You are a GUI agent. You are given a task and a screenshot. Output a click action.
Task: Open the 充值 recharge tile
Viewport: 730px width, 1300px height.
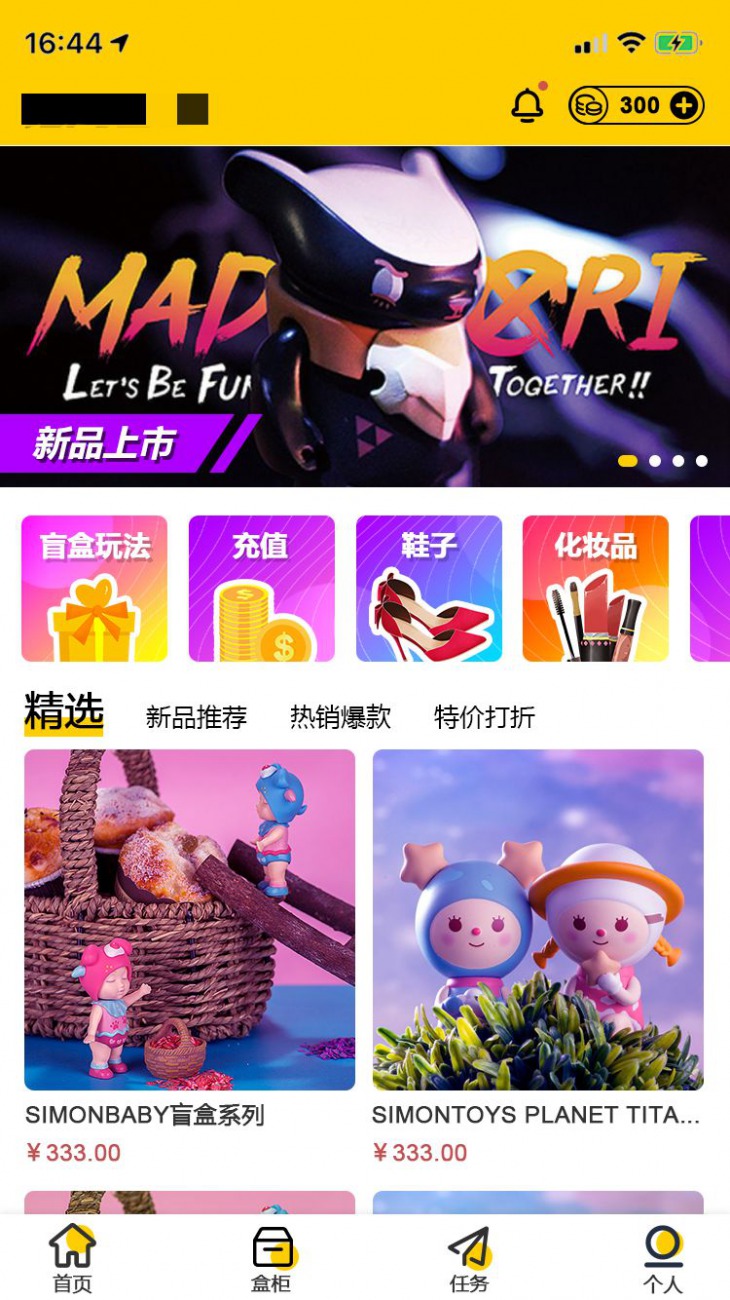[x=261, y=588]
